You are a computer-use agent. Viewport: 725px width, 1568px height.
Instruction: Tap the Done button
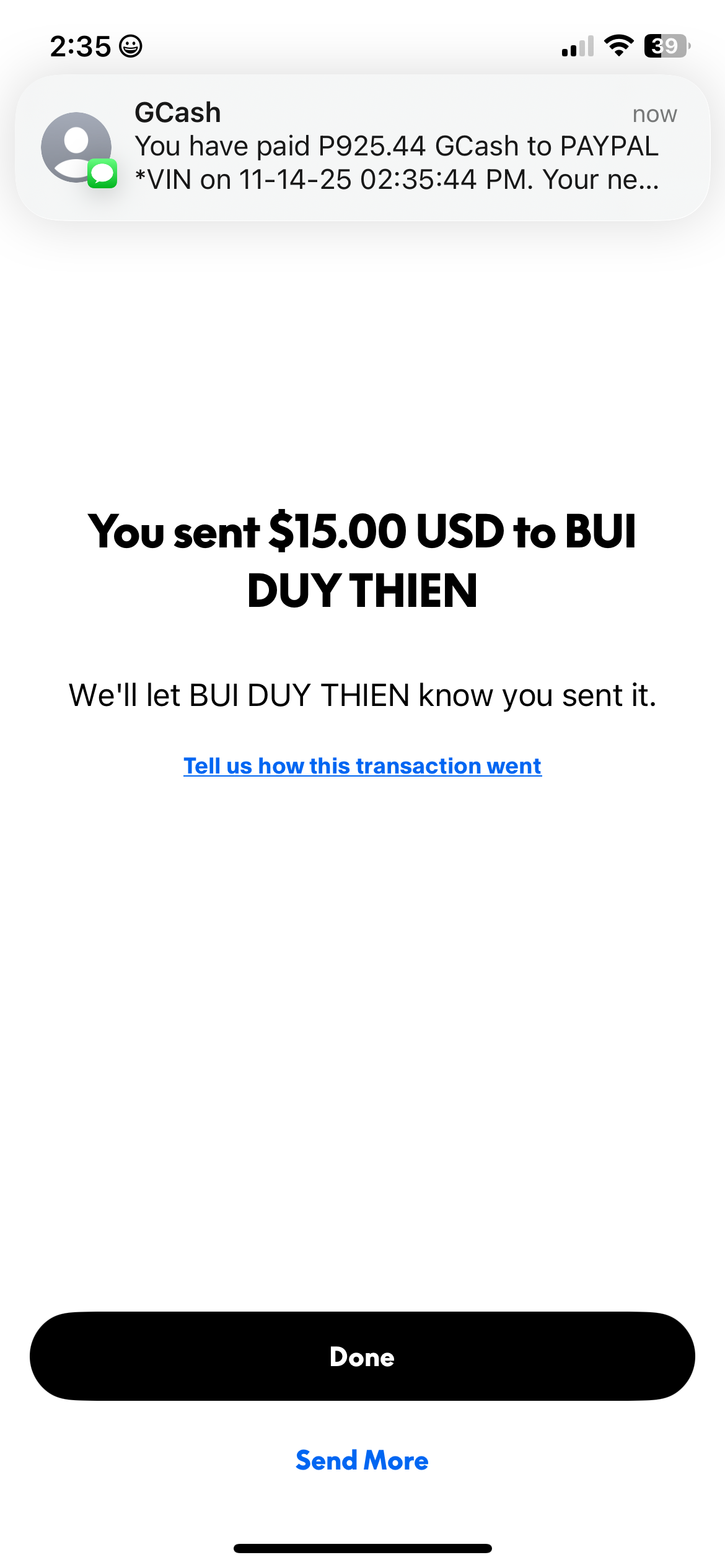pos(362,1356)
